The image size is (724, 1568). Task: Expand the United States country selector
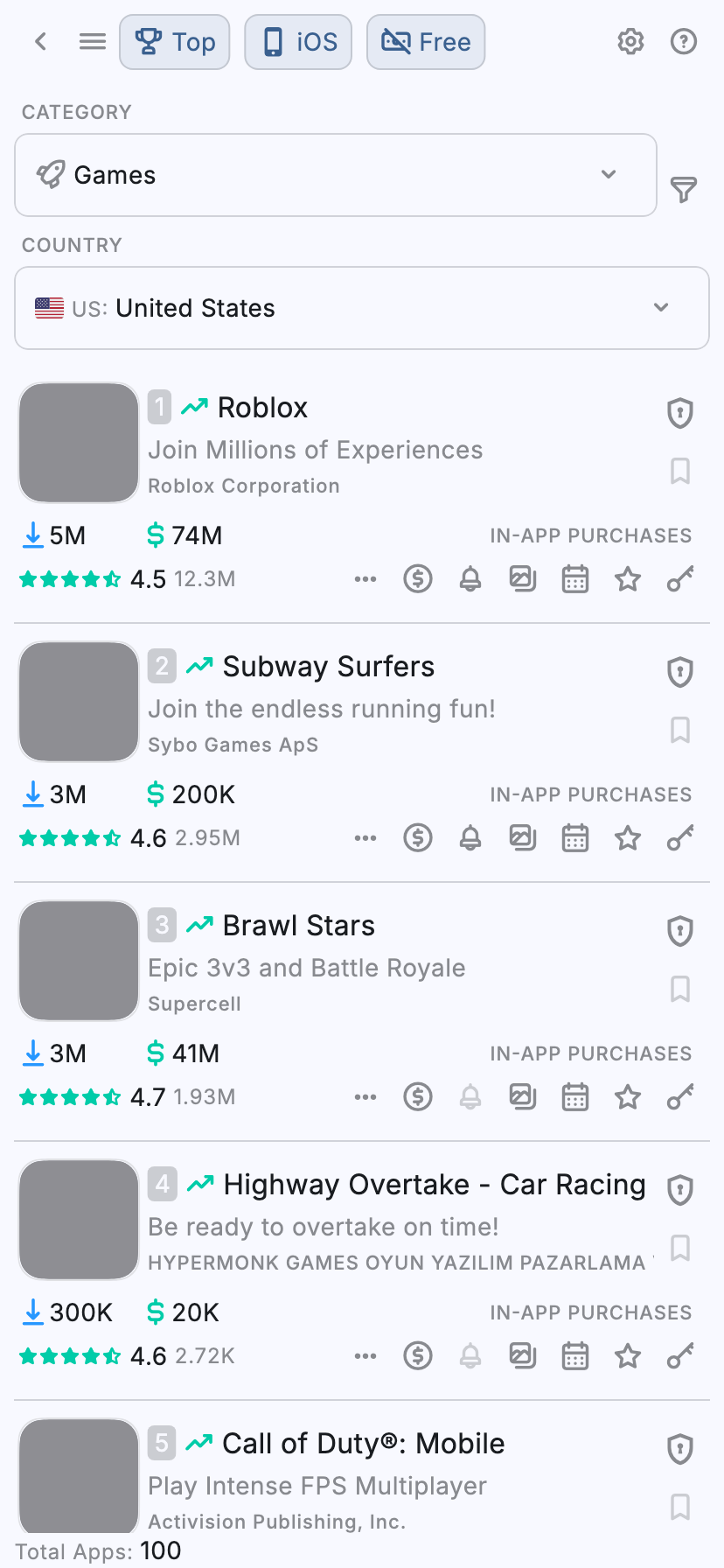pos(362,307)
